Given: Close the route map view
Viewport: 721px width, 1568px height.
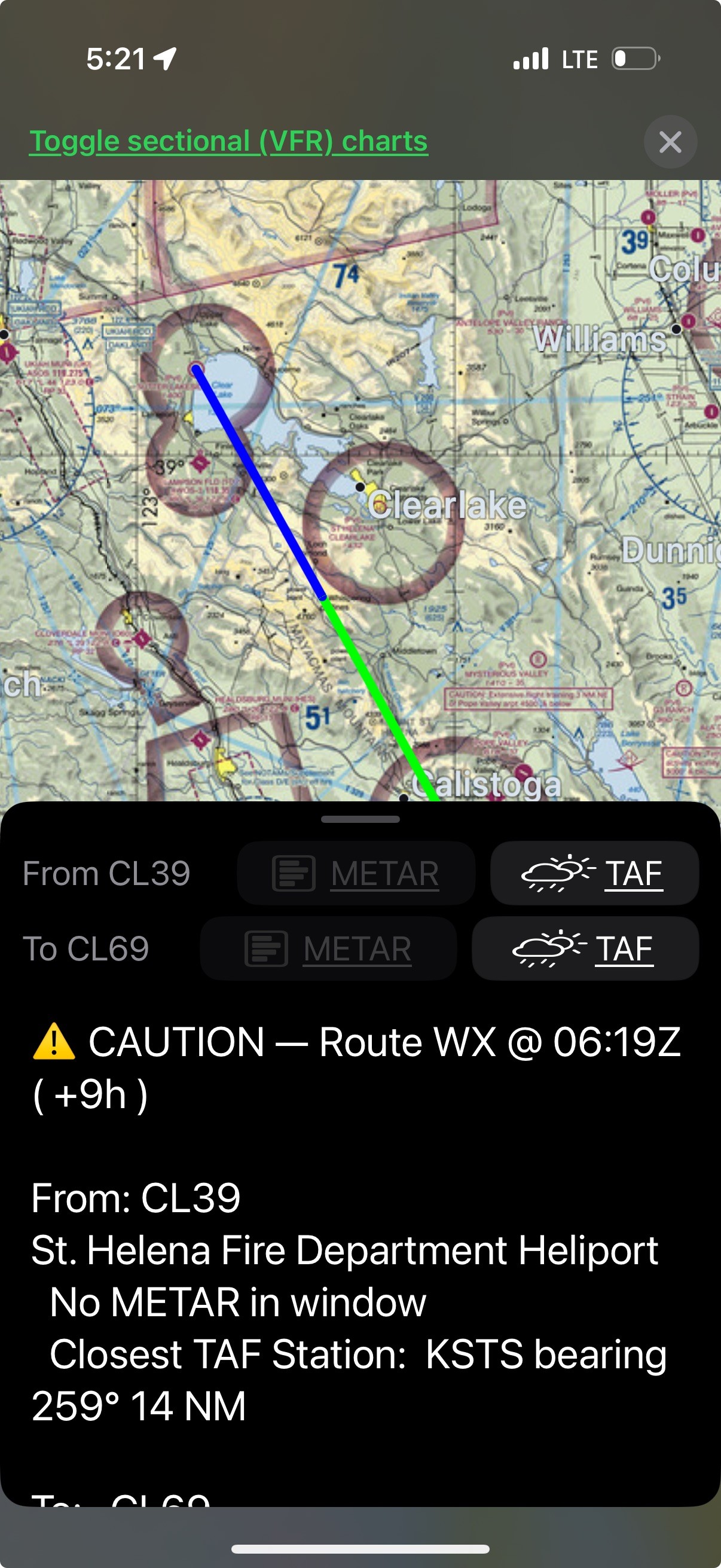Looking at the screenshot, I should coord(670,142).
